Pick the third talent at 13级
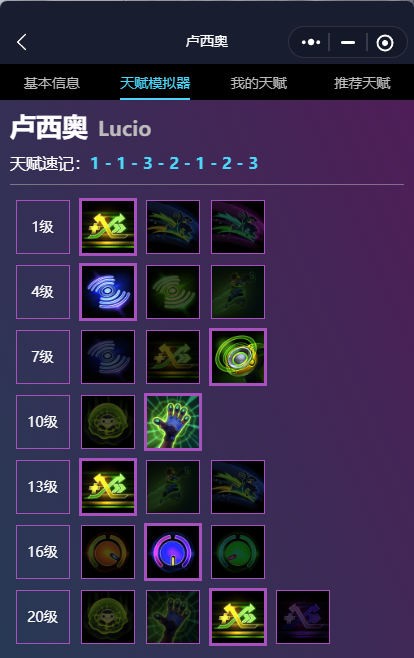 coord(238,487)
